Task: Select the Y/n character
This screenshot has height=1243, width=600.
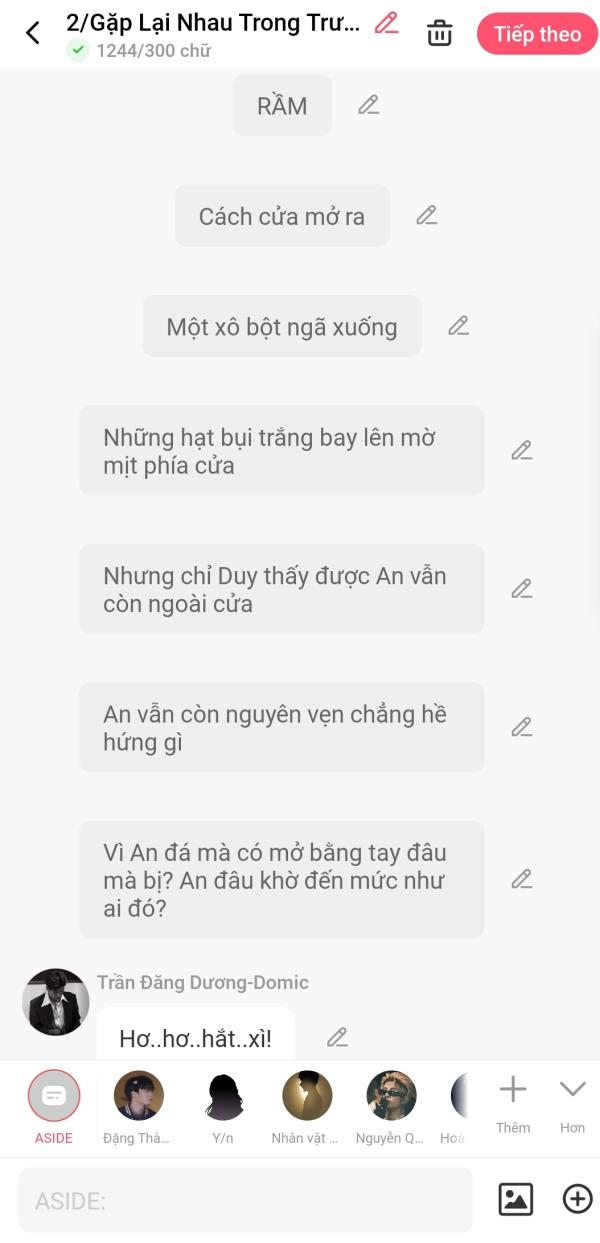Action: [224, 1107]
